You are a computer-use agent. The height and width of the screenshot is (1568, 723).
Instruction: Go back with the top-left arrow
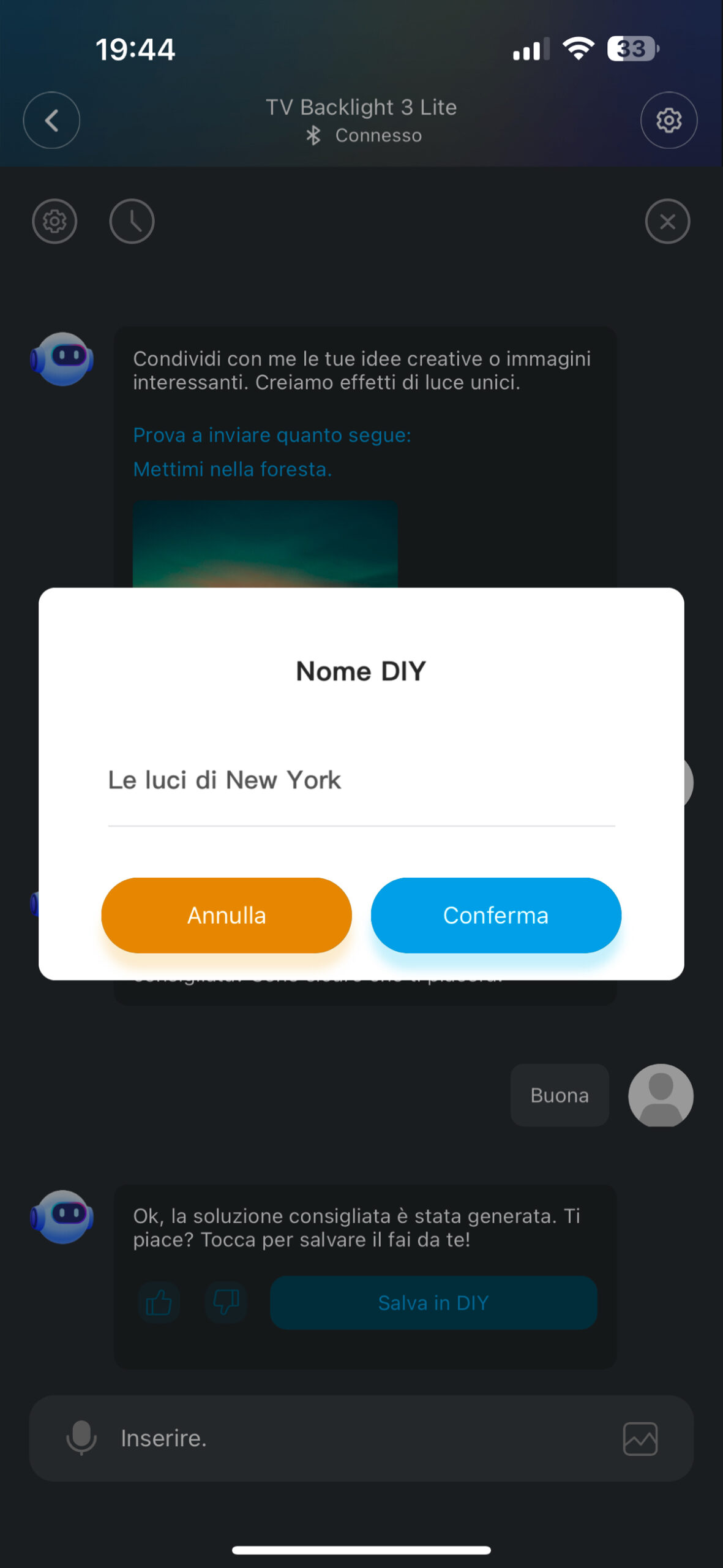tap(51, 120)
